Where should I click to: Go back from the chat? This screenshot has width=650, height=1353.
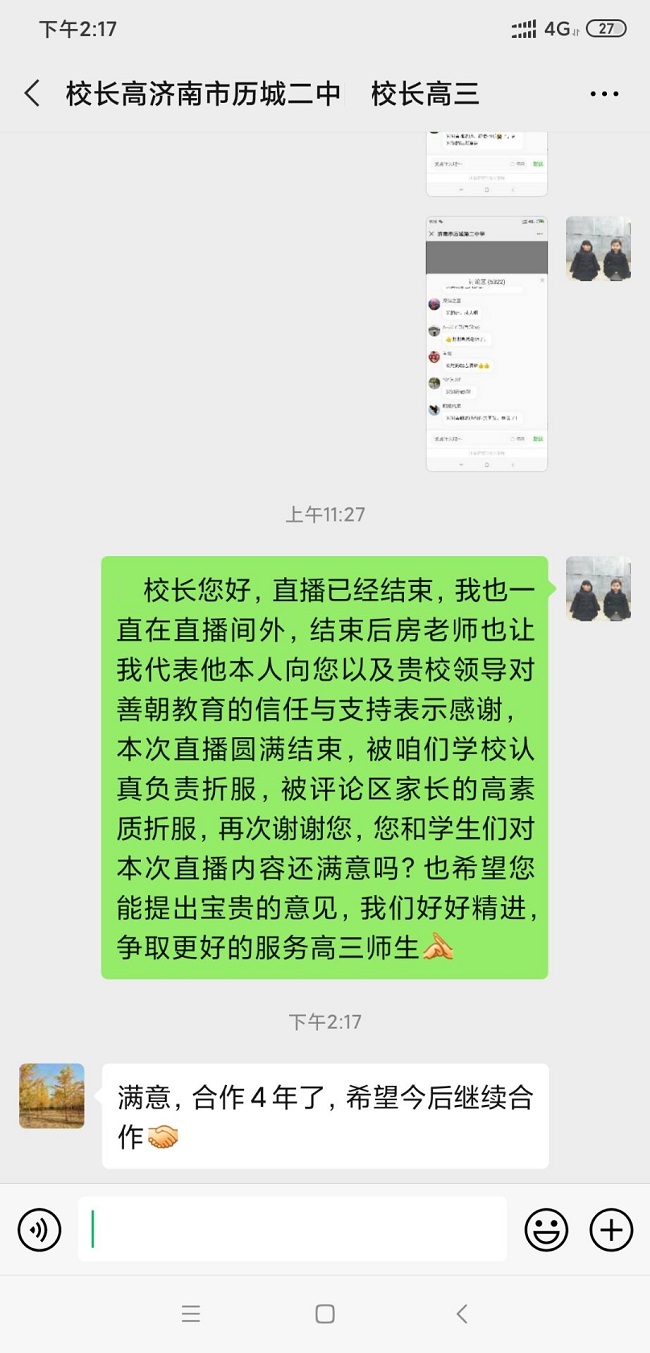coord(32,94)
